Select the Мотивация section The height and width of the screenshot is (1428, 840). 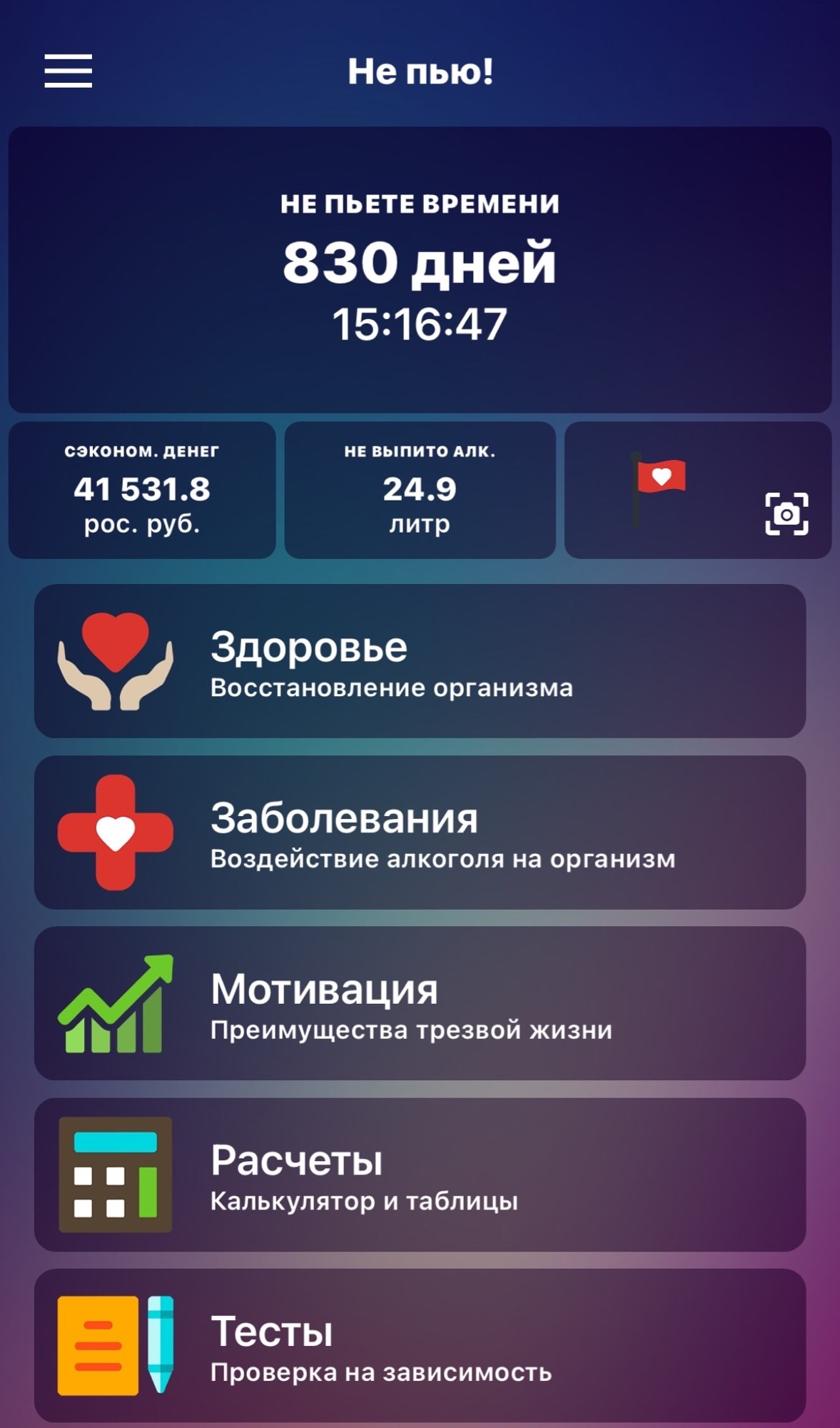pos(420,1003)
